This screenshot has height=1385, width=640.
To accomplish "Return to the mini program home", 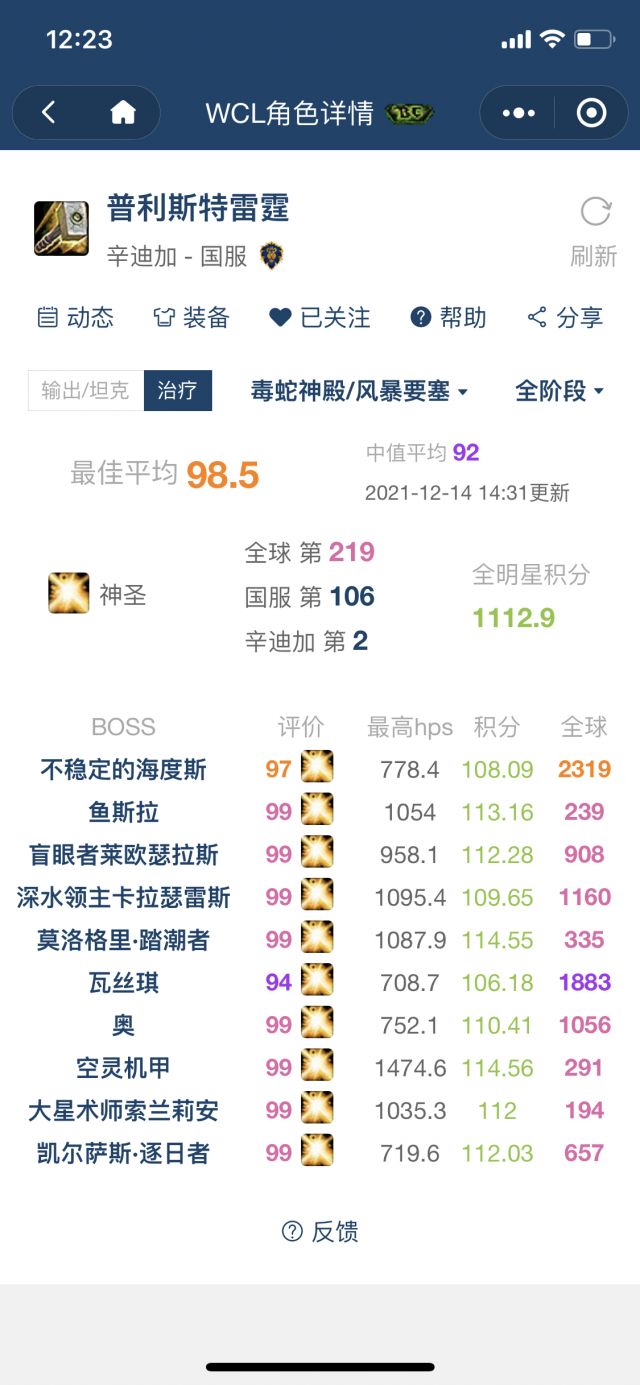I will click(x=123, y=113).
